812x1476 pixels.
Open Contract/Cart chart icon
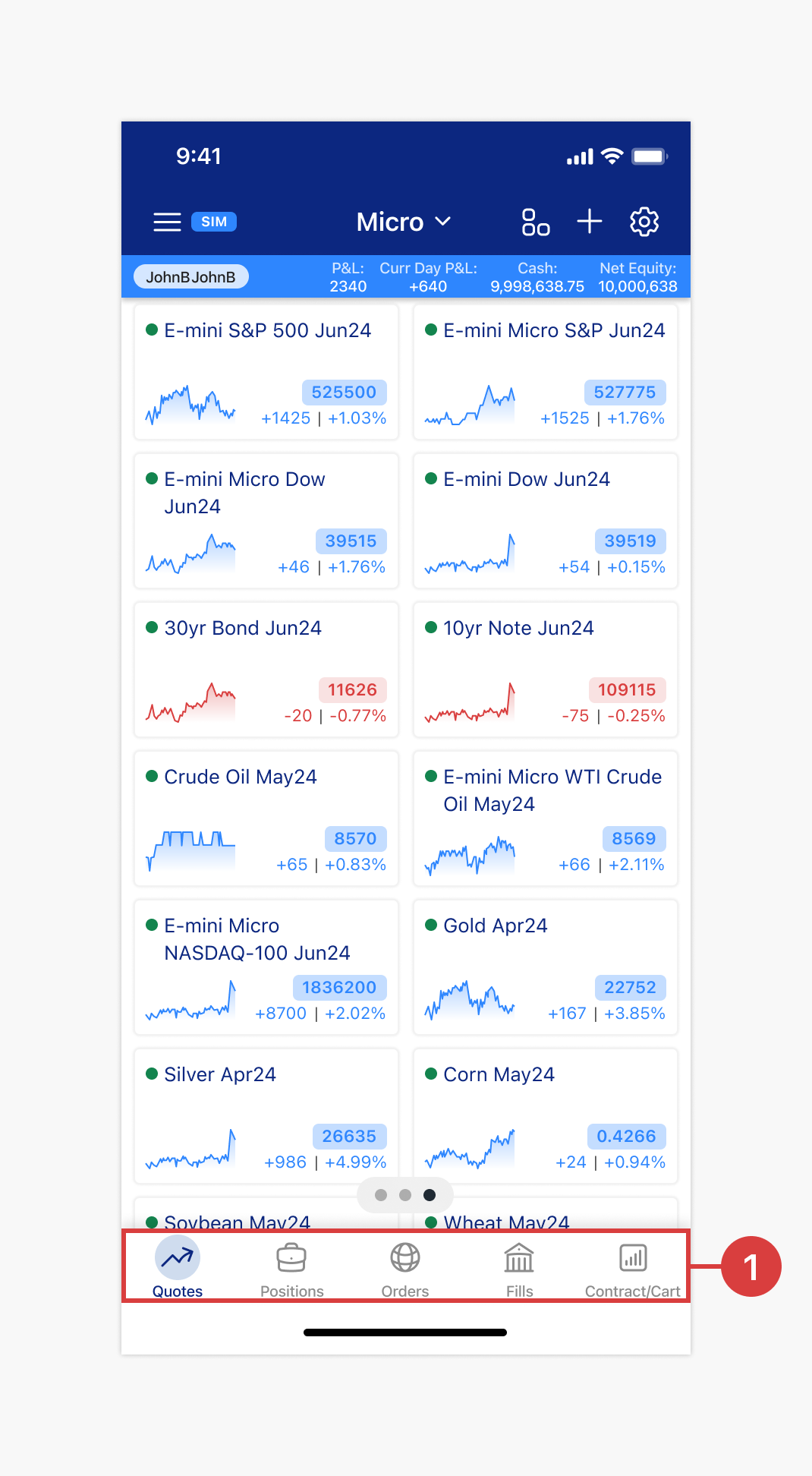click(633, 1258)
